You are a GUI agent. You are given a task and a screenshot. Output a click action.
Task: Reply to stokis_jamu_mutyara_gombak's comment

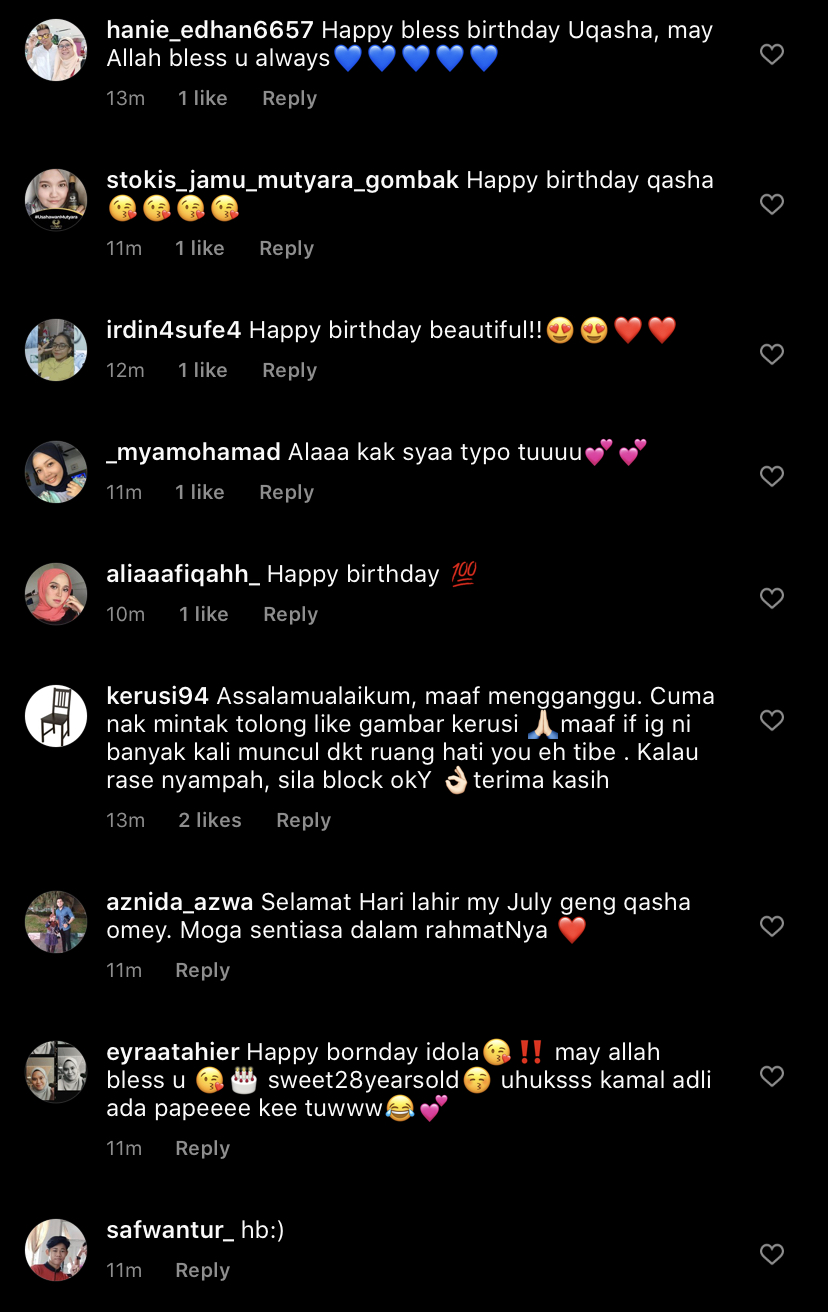click(x=286, y=248)
